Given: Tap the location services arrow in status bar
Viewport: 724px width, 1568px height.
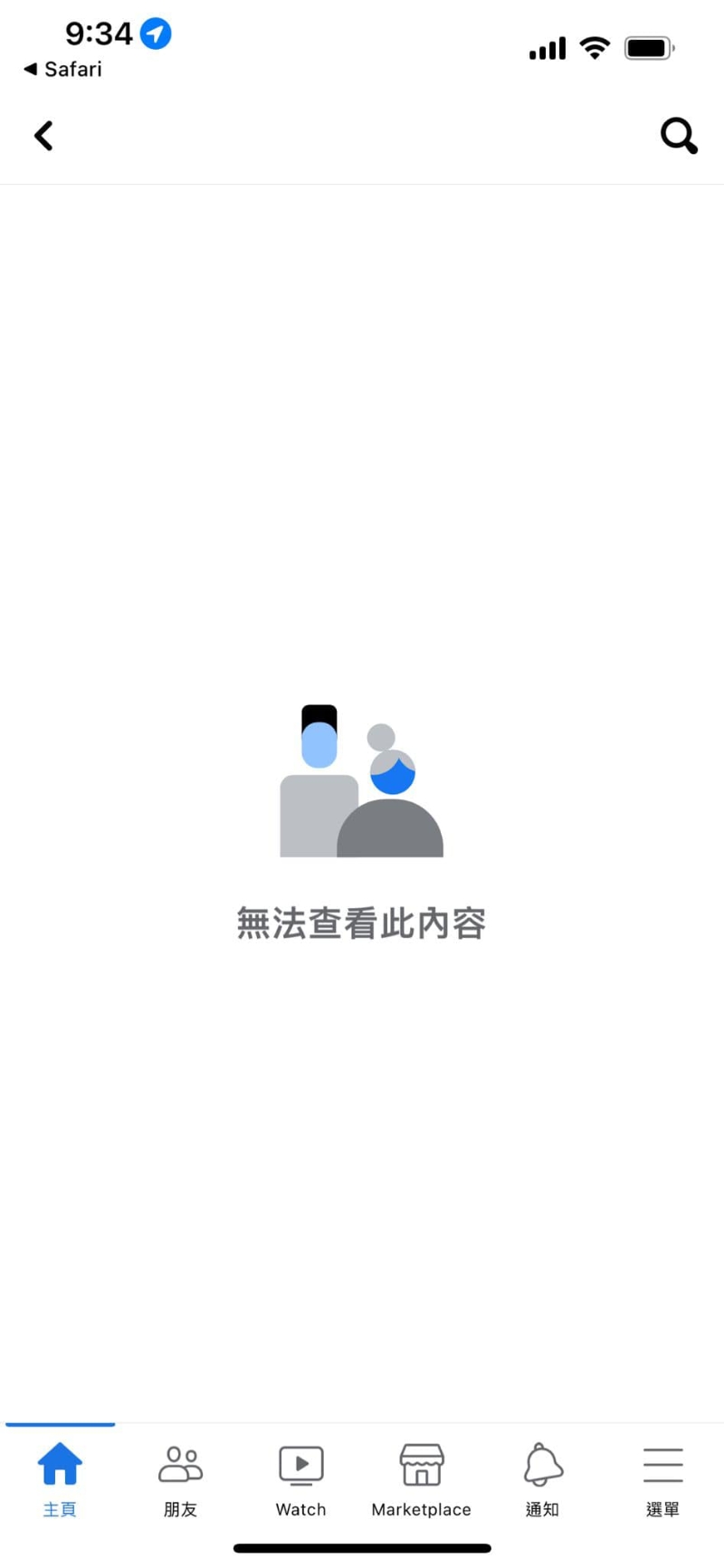Looking at the screenshot, I should [156, 33].
